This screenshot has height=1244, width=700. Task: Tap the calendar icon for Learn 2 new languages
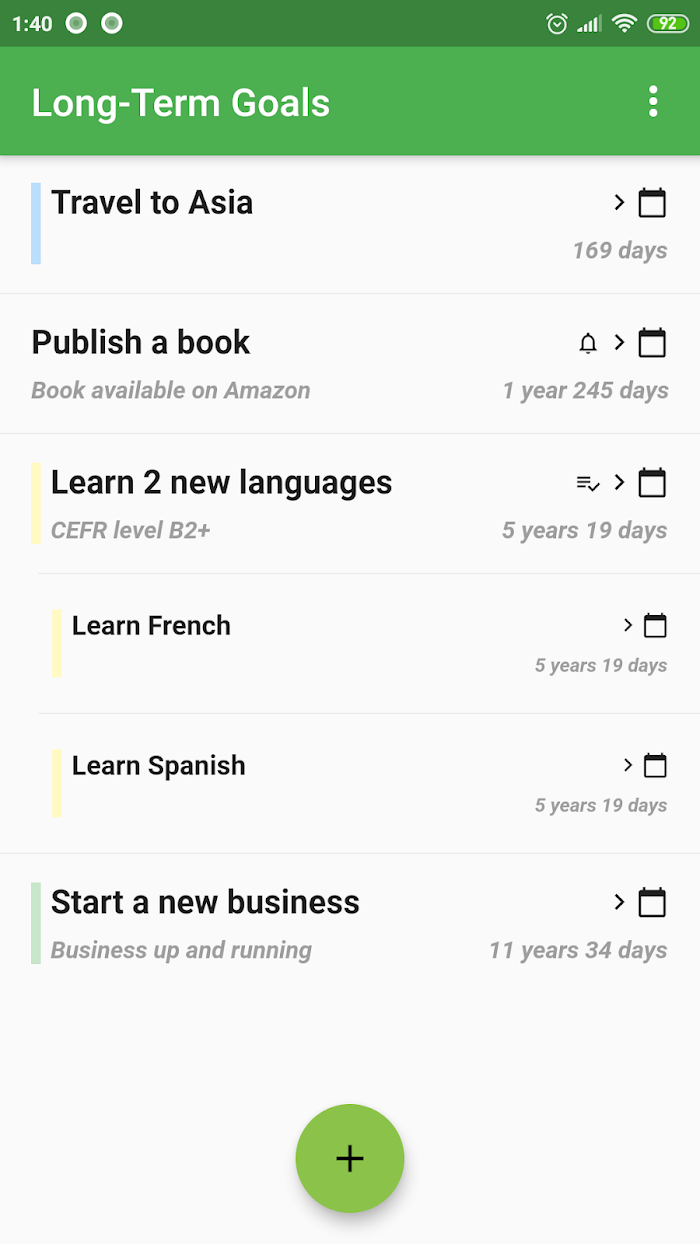(x=652, y=483)
